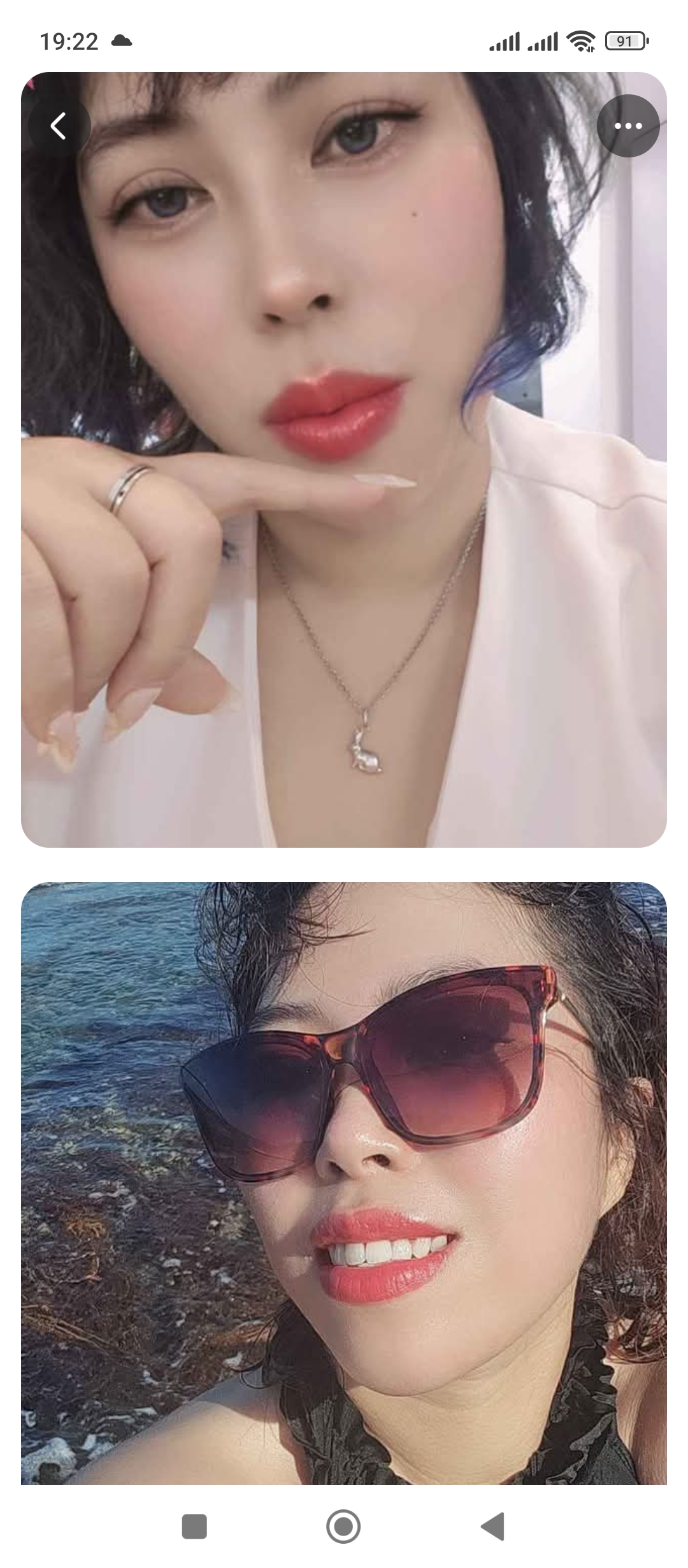Open recent apps with the square button
The width and height of the screenshot is (688, 1568).
(x=194, y=1527)
